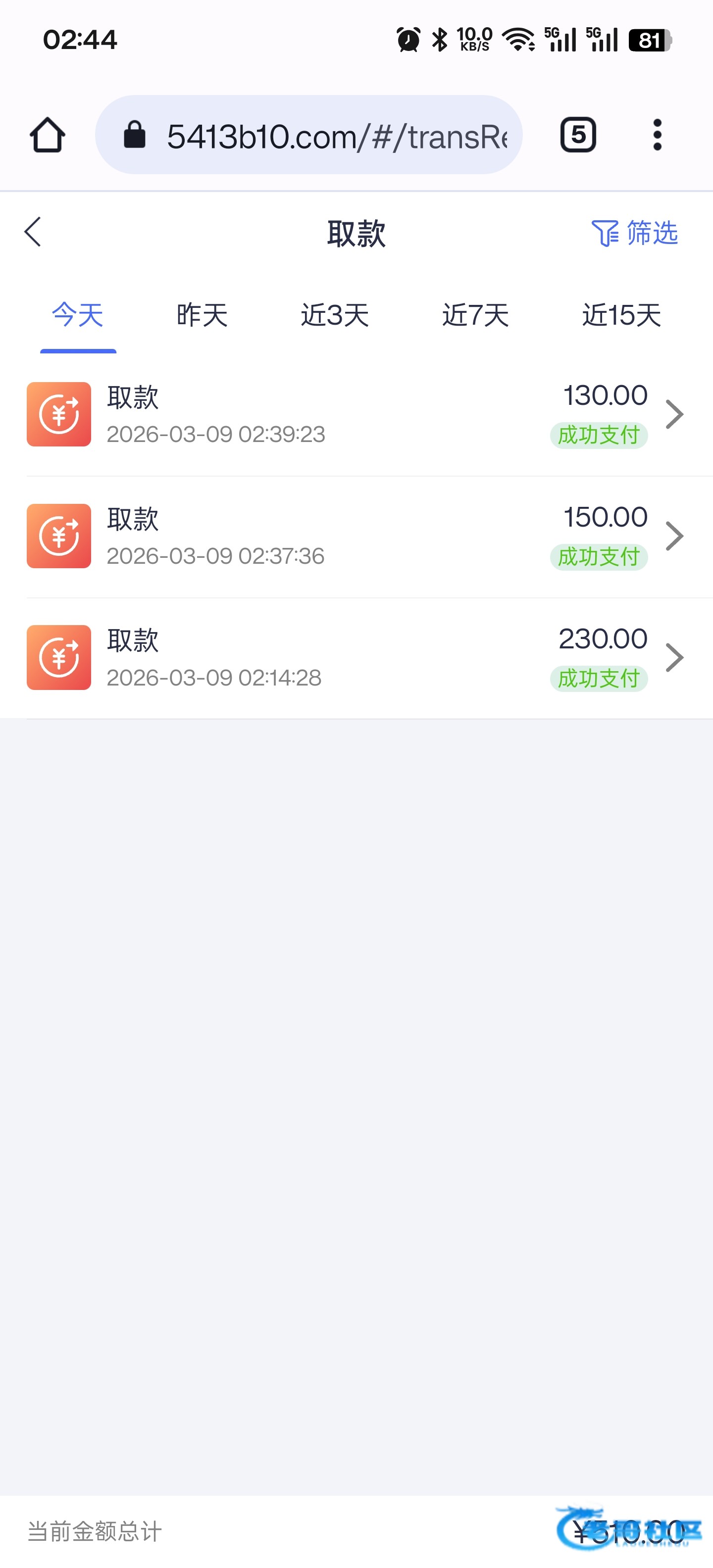Screen dimensions: 713x1568
Task: Open the 130.00 withdrawal record
Action: click(356, 415)
